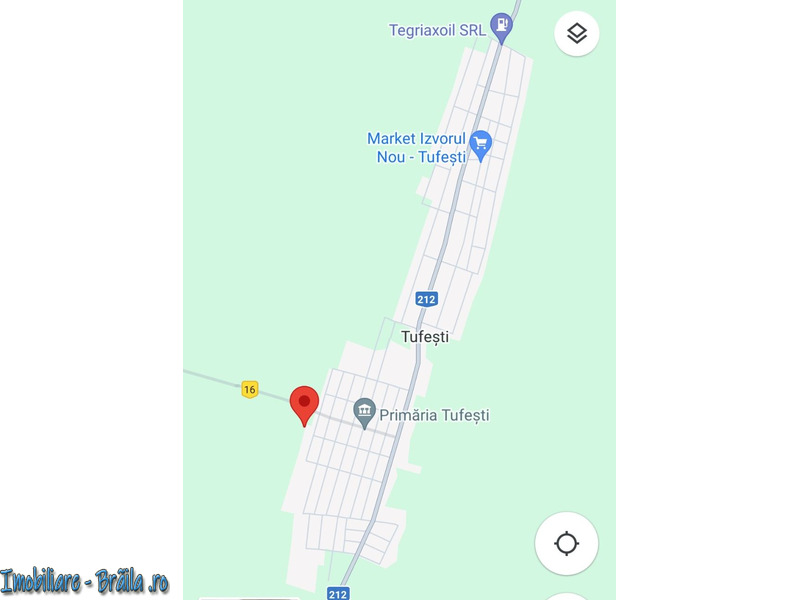Center the map on my location

566,544
